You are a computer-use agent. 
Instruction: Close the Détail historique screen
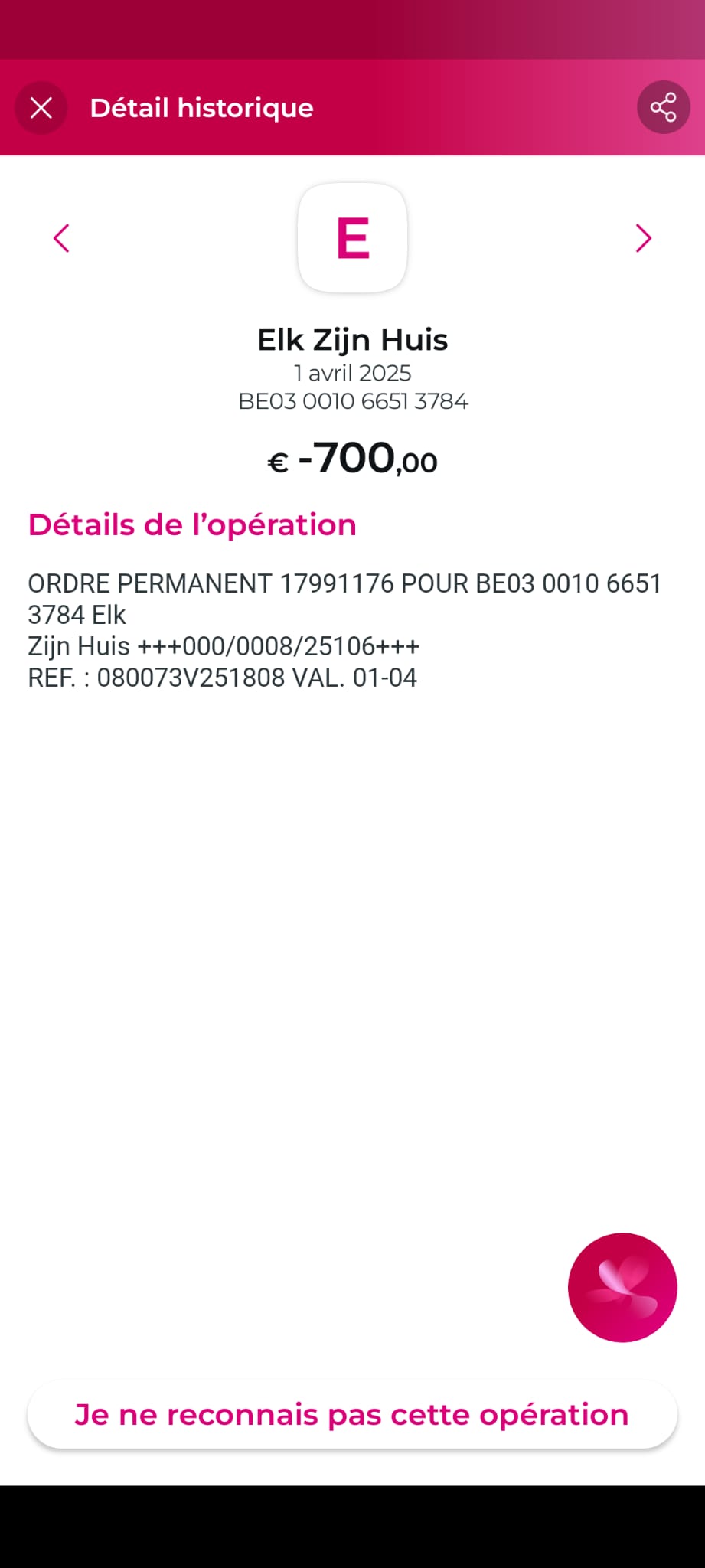click(41, 108)
